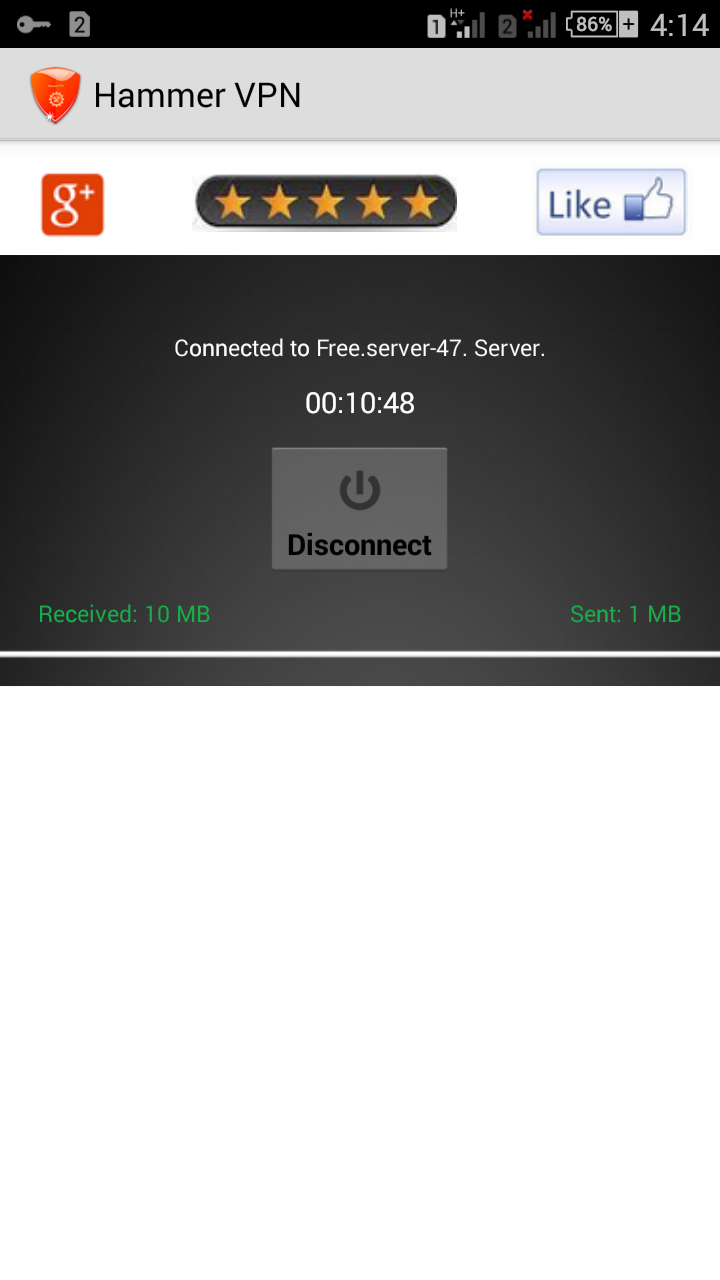The width and height of the screenshot is (720, 1280).
Task: Tap the Facebook Like button
Action: click(x=611, y=202)
